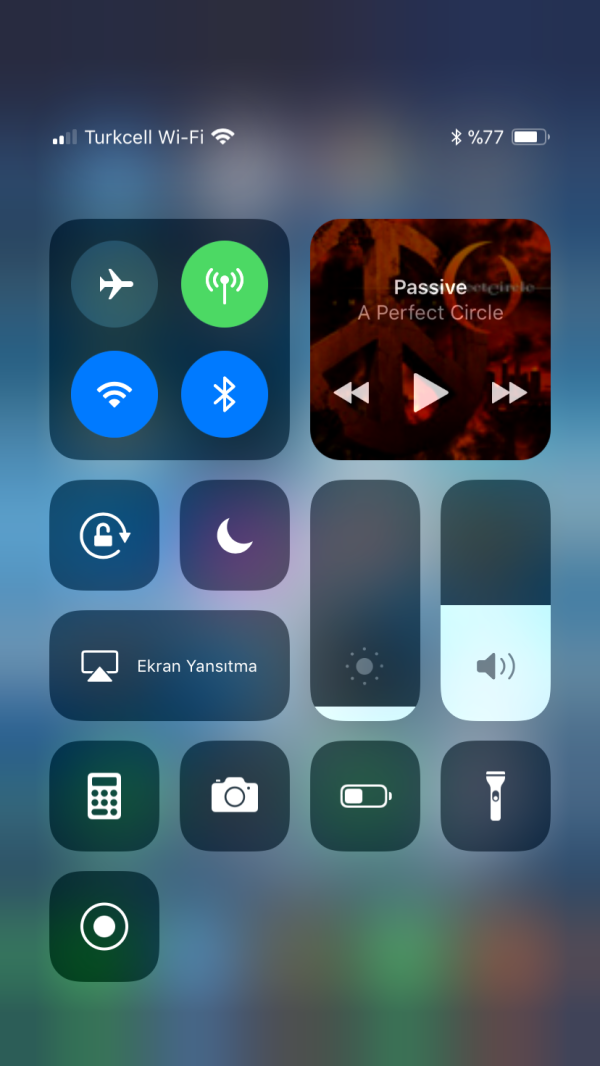Open Ekran Yansıtma screen mirroring

tap(169, 665)
